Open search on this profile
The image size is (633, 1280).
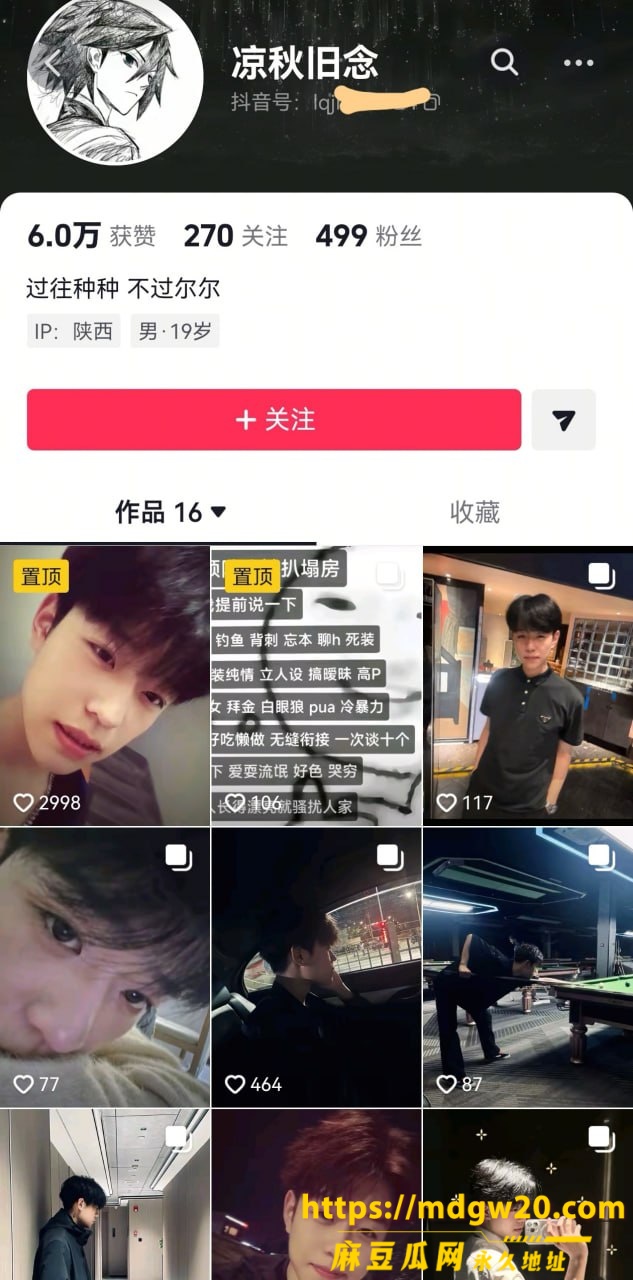pos(505,62)
